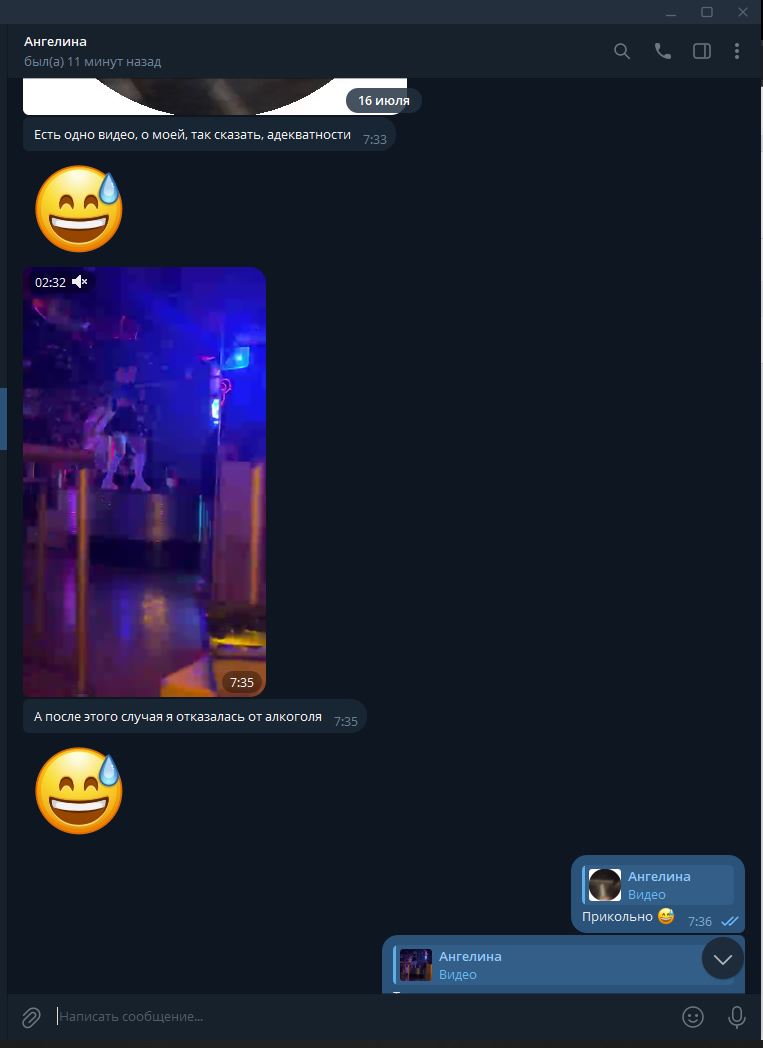Jump to the replied video above "Прикольно"
The width and height of the screenshot is (763, 1048).
[x=658, y=885]
